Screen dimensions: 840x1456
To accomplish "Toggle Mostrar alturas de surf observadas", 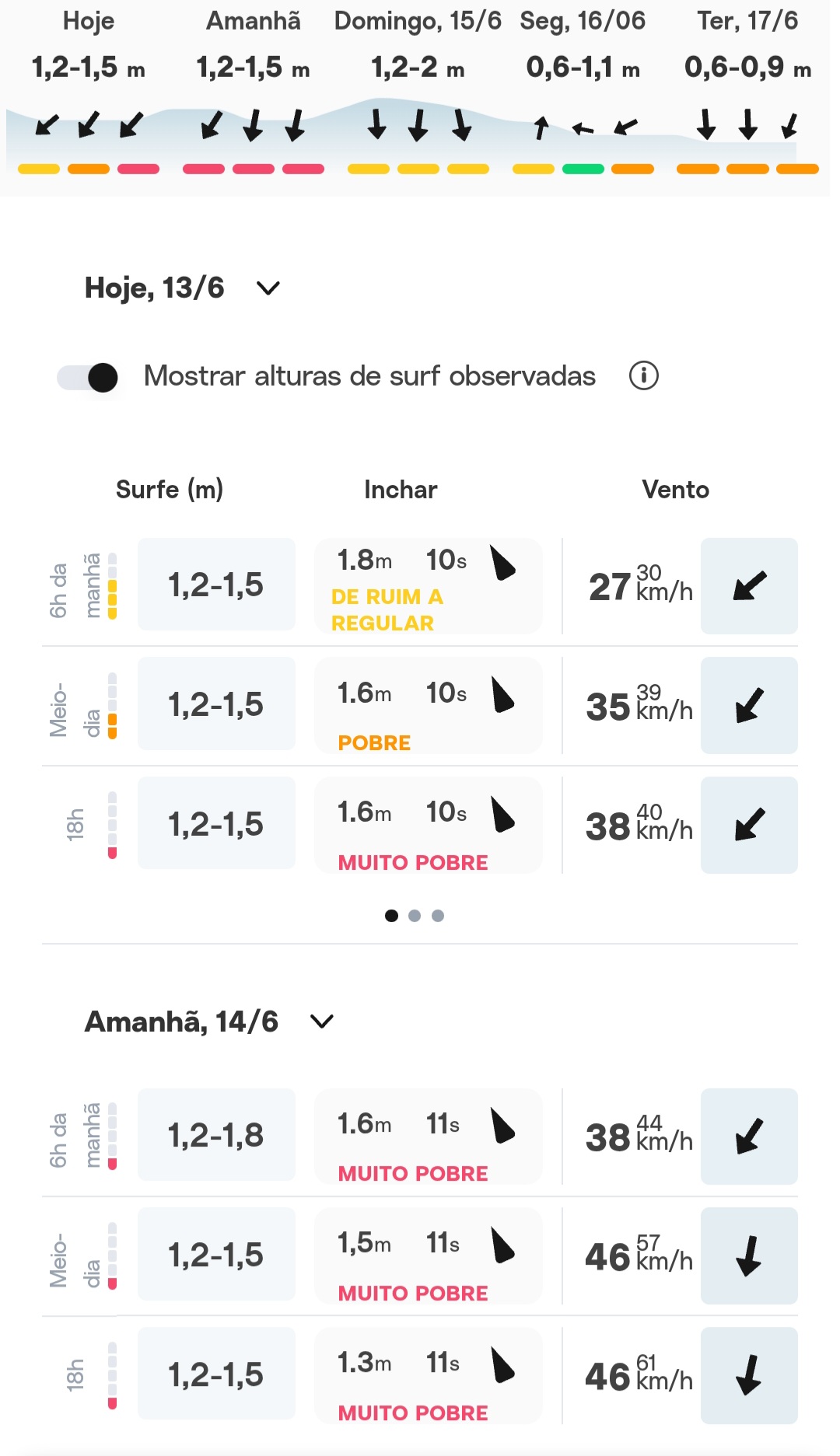I will [x=88, y=377].
